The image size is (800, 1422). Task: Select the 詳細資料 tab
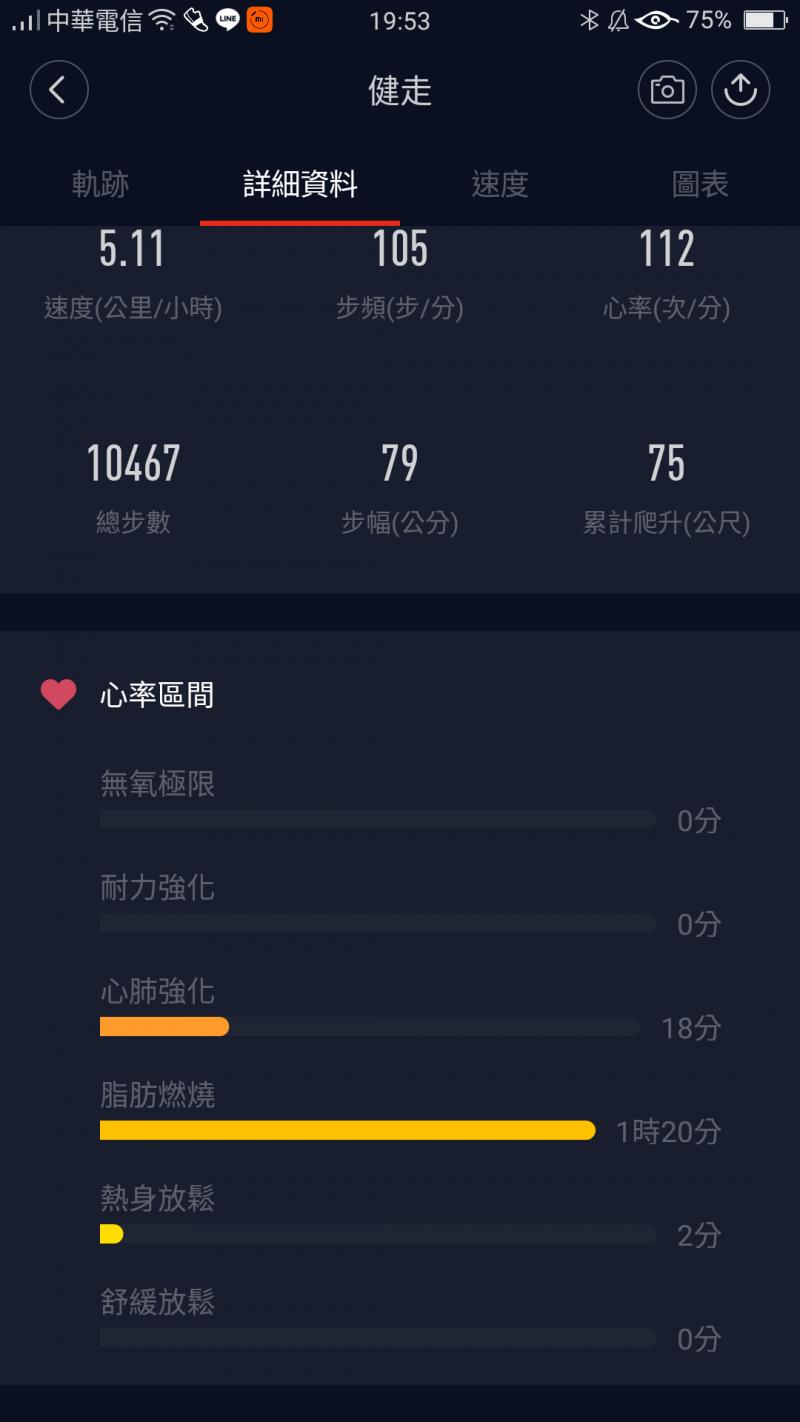pos(300,184)
